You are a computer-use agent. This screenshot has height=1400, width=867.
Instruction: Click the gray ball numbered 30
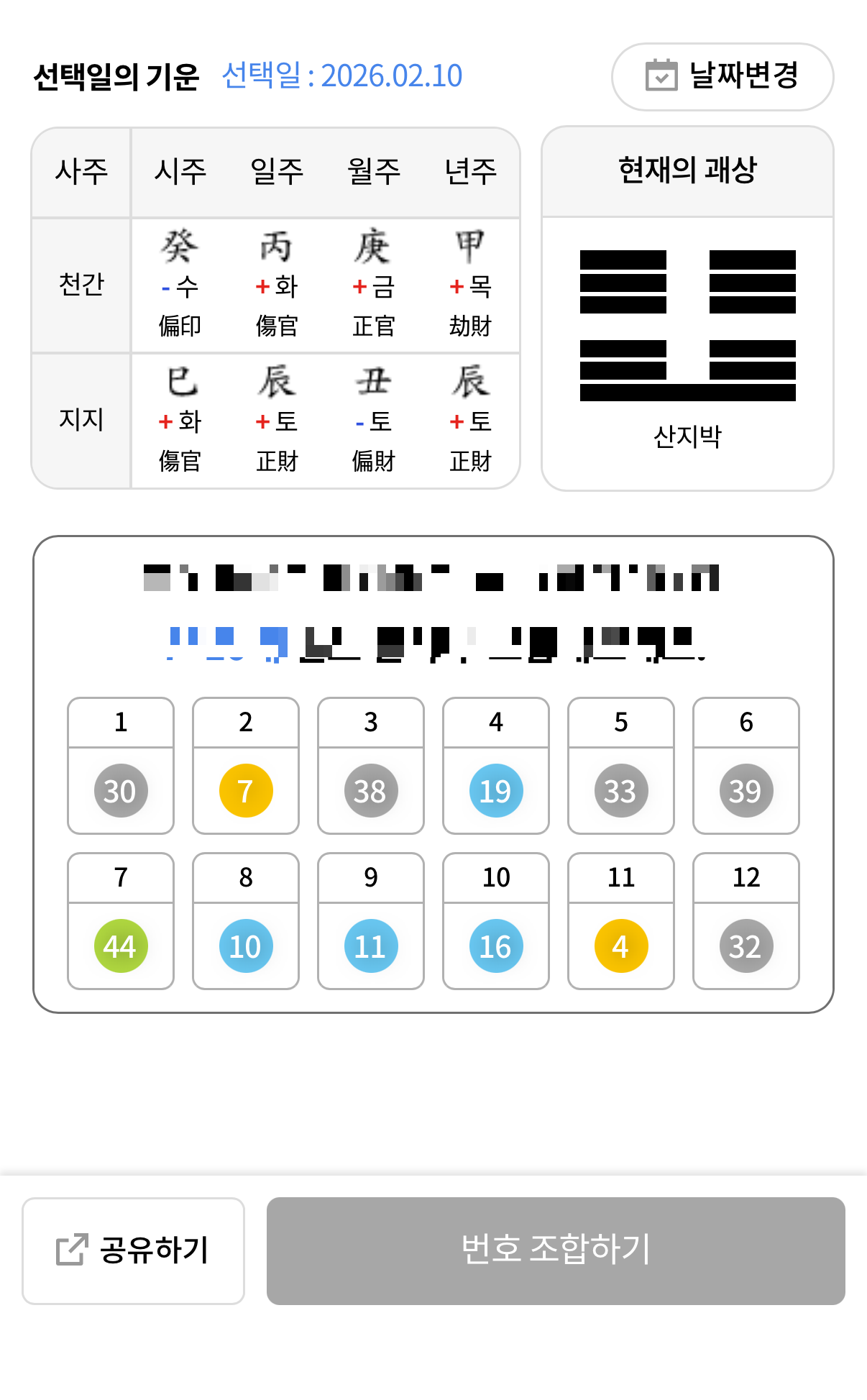119,791
